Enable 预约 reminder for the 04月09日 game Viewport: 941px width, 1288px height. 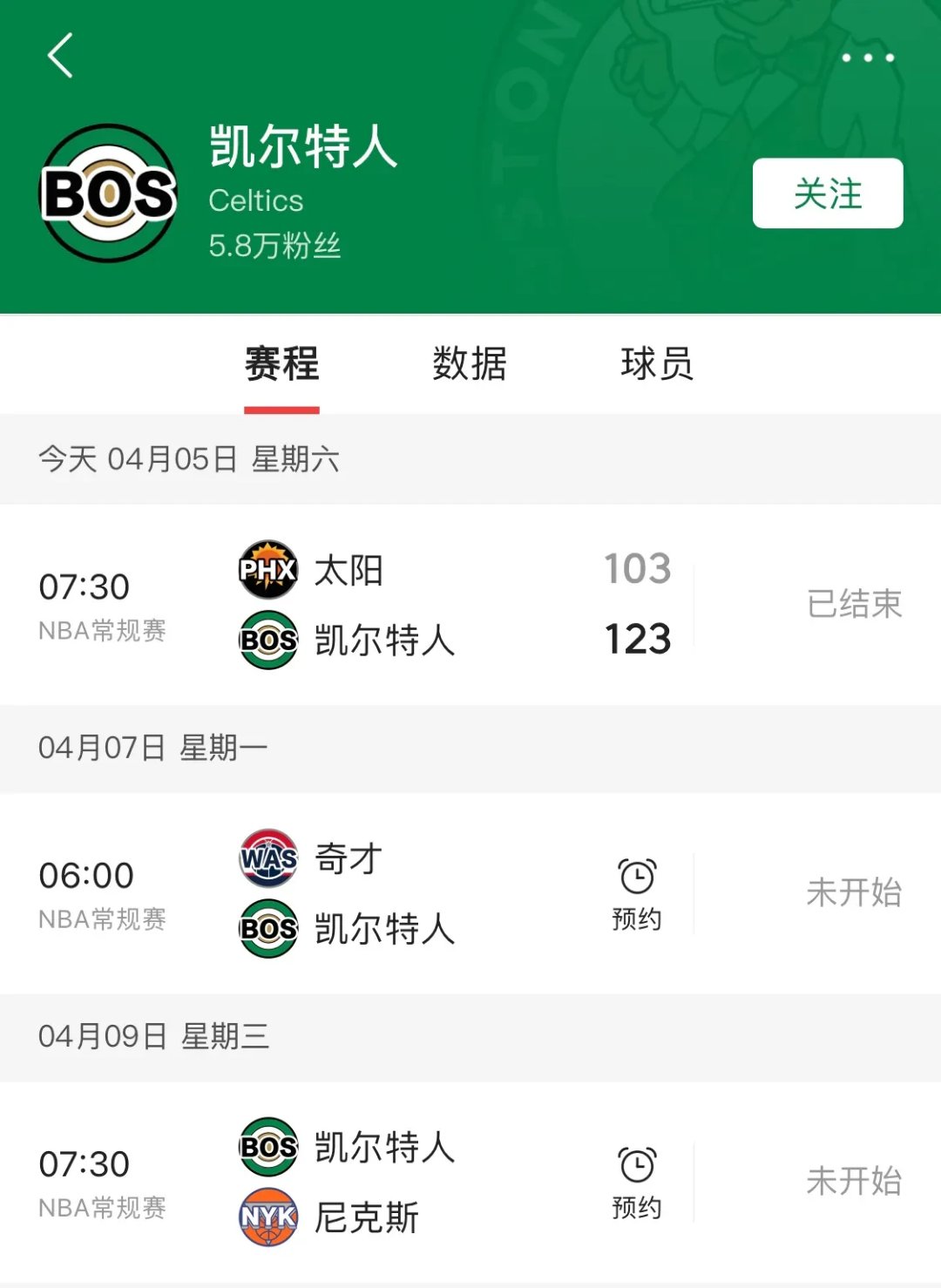(637, 1206)
